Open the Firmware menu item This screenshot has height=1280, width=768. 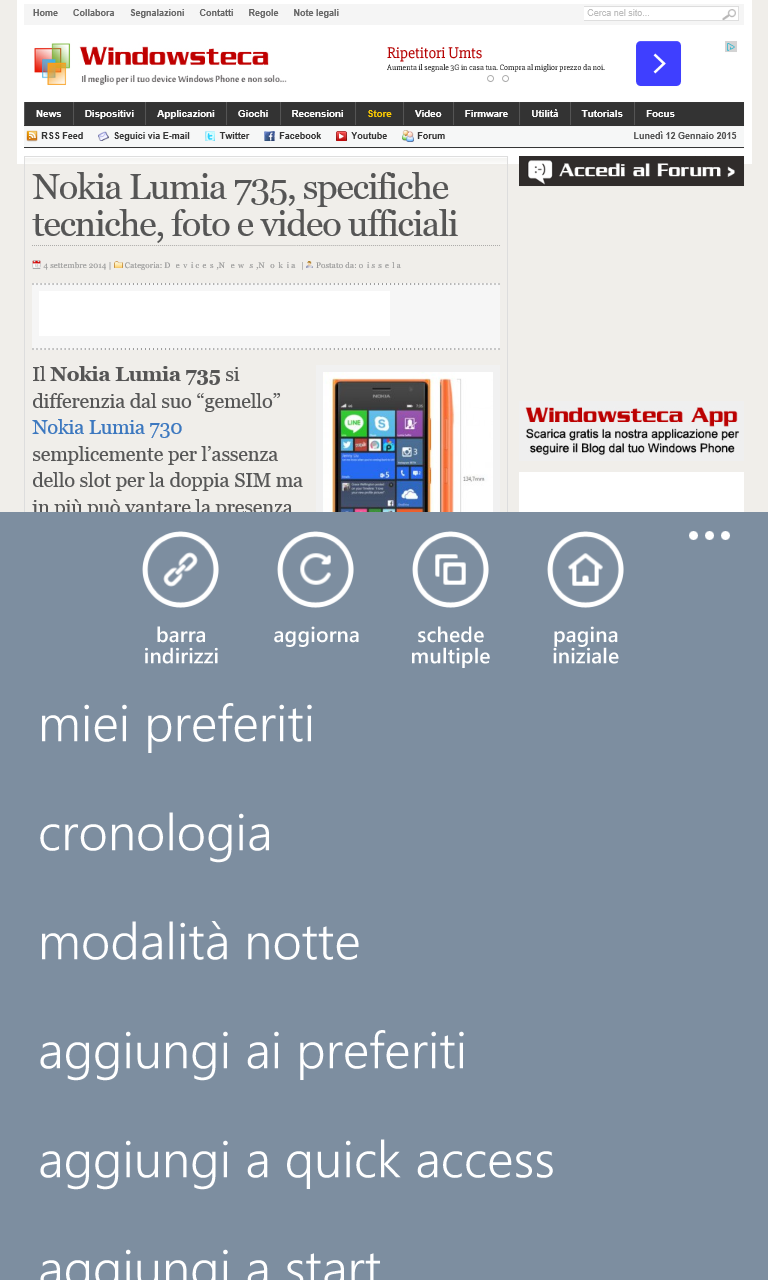coord(486,114)
